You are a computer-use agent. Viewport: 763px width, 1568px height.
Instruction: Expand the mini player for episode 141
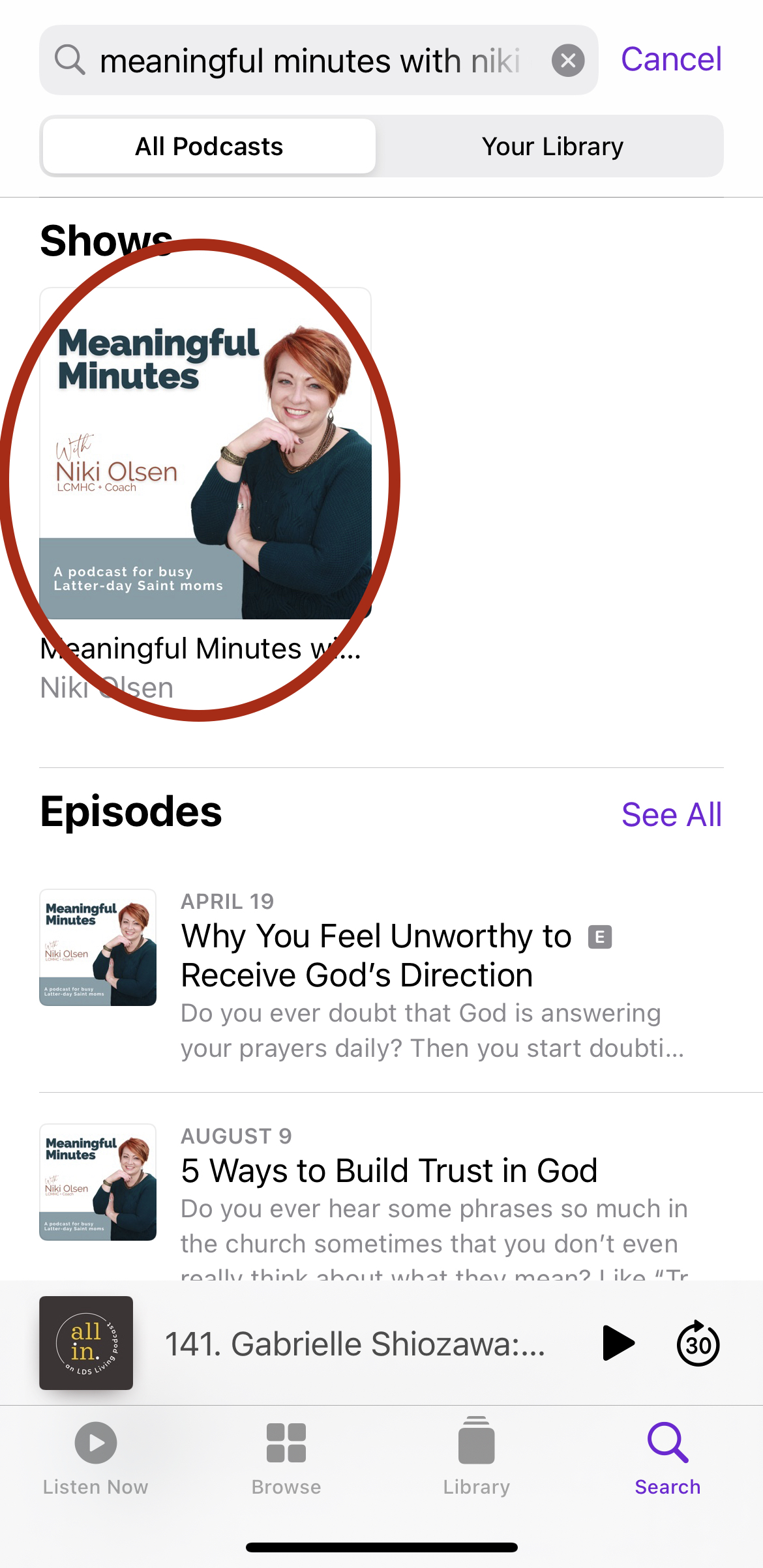pyautogui.click(x=355, y=1344)
